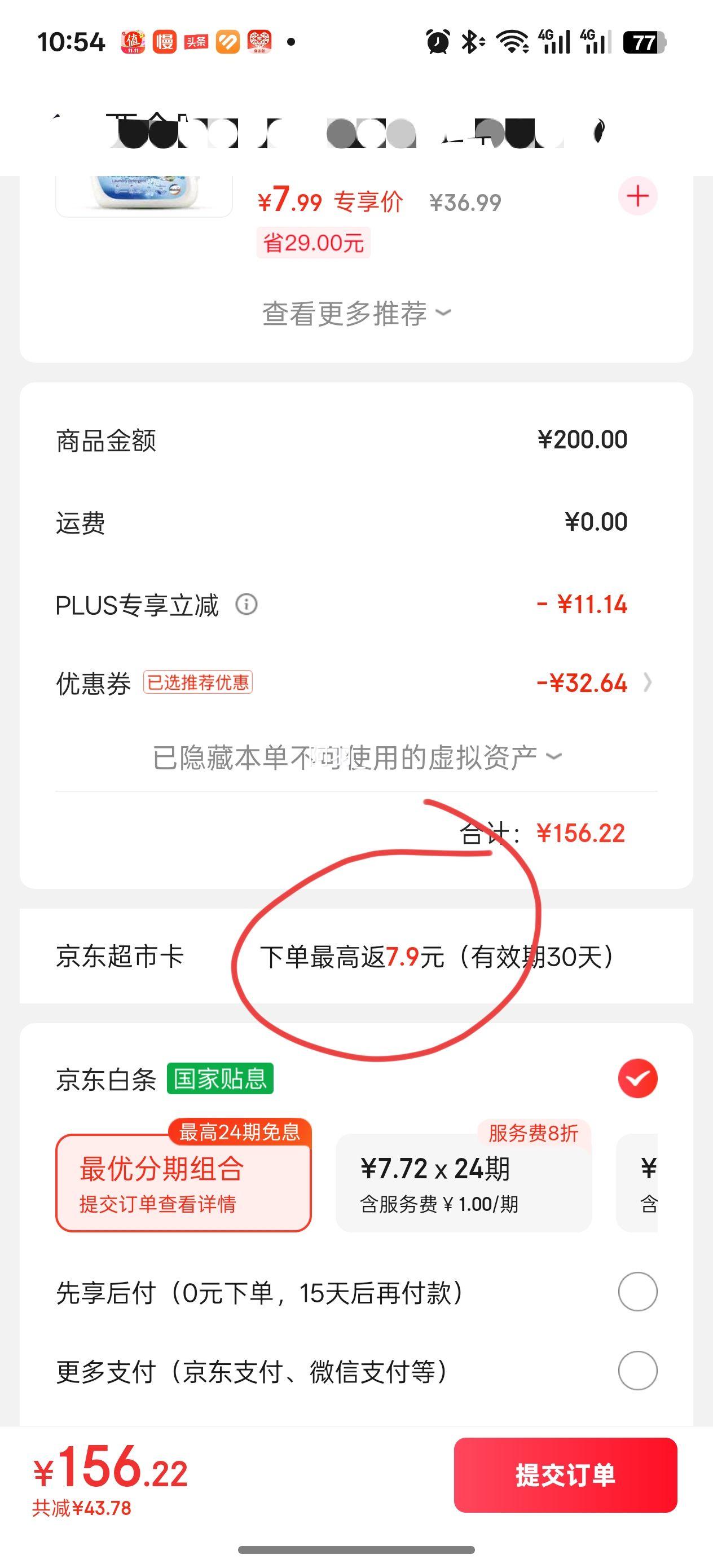Open the 优惠券 coupon details chevron

[x=646, y=682]
